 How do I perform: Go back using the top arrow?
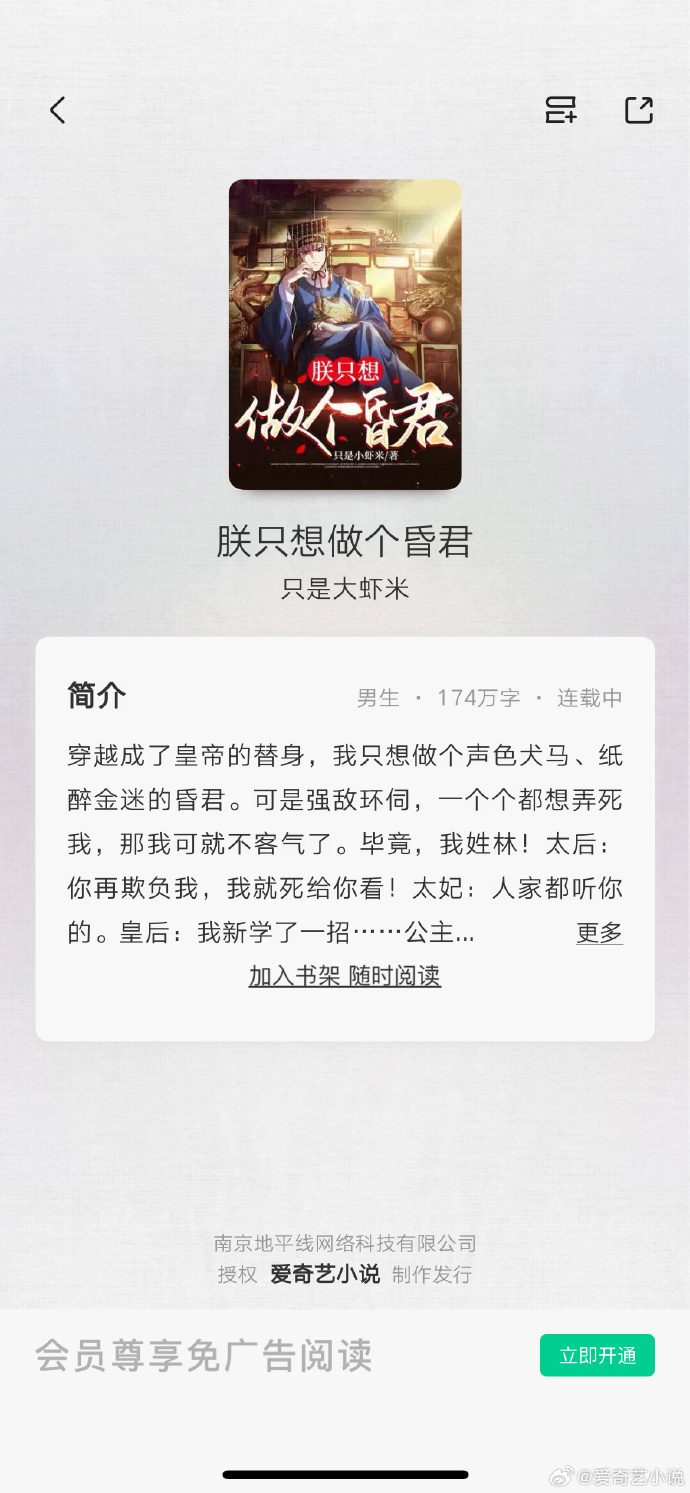pyautogui.click(x=58, y=110)
